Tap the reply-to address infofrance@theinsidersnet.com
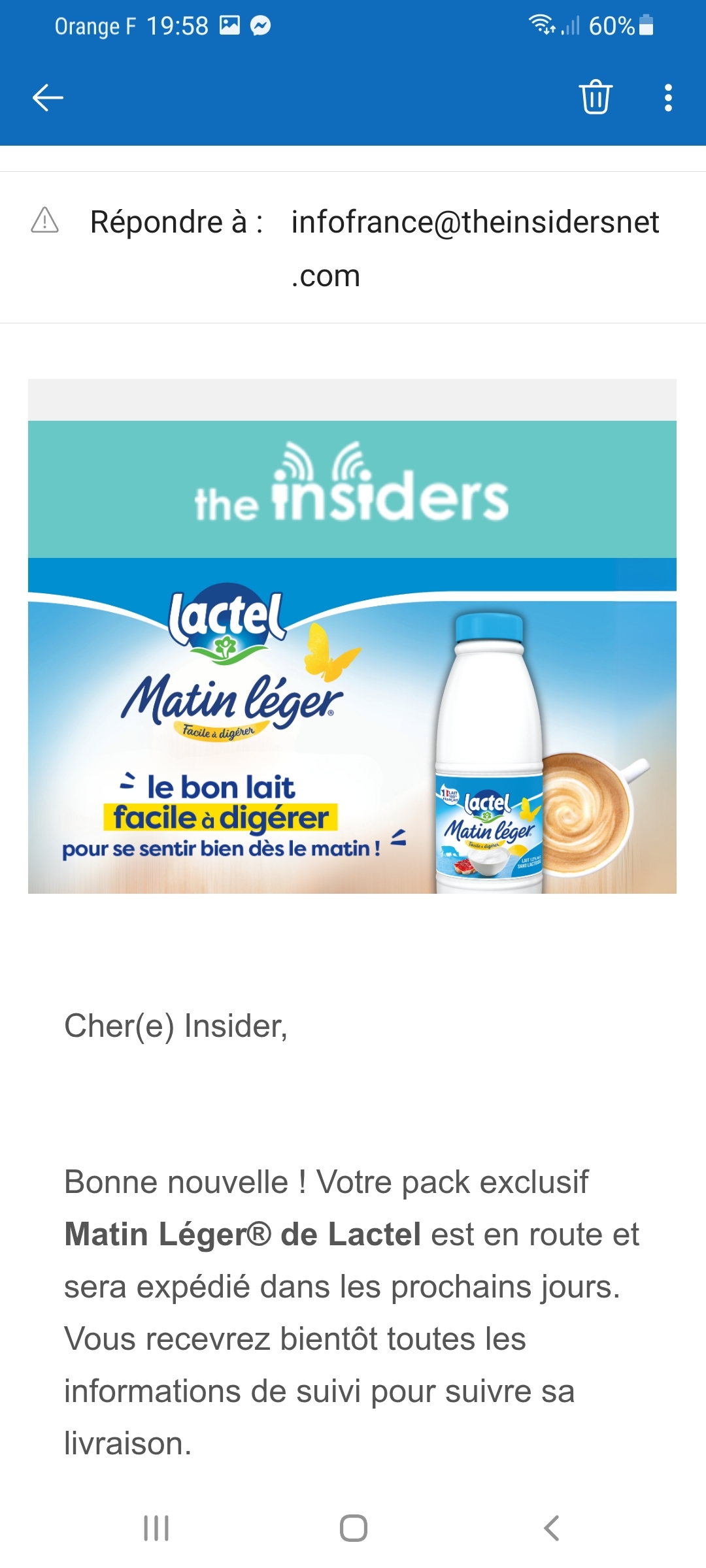This screenshot has height=1568, width=706. coord(475,248)
